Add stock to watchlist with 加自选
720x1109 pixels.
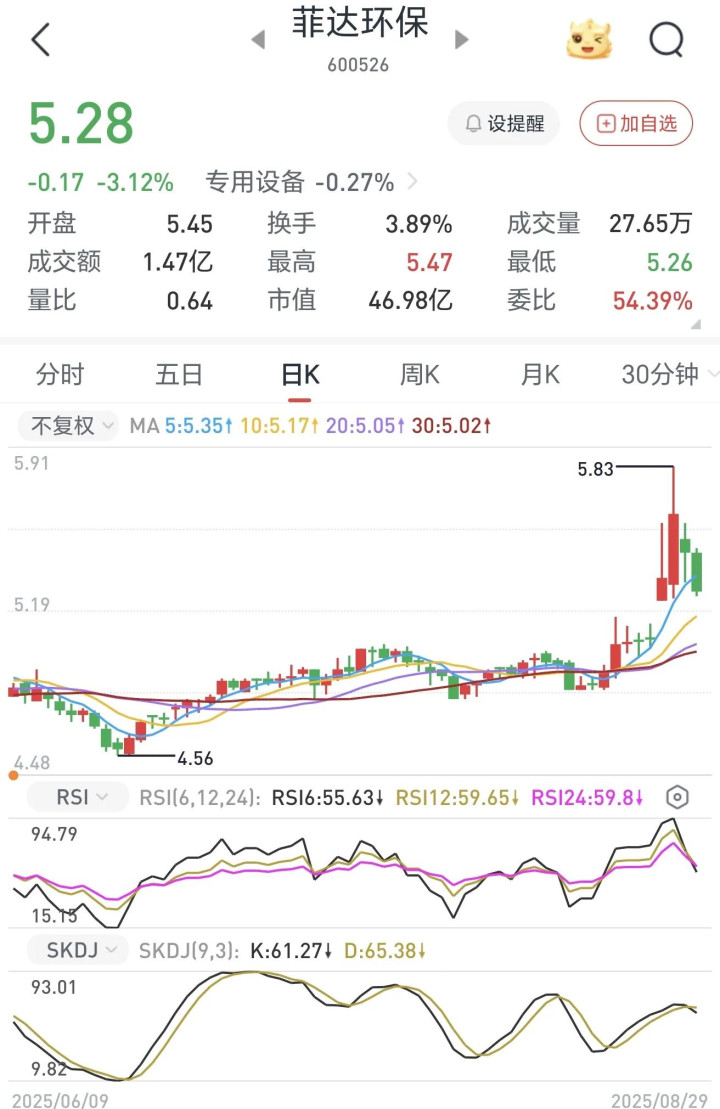(636, 124)
